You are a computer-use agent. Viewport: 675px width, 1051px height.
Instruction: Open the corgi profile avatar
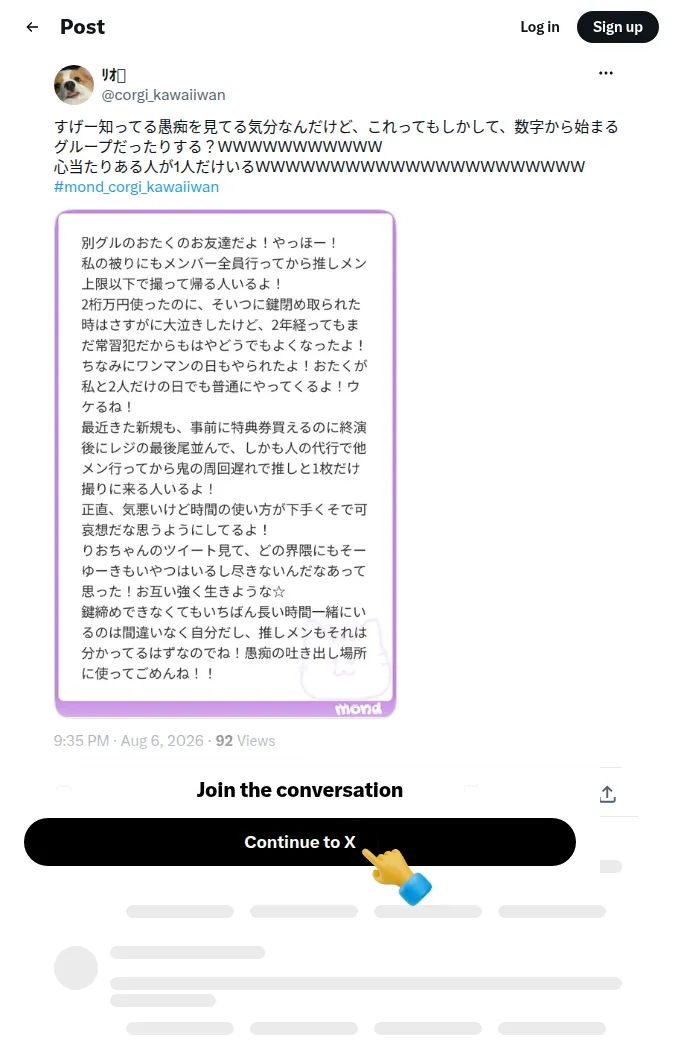click(x=74, y=84)
